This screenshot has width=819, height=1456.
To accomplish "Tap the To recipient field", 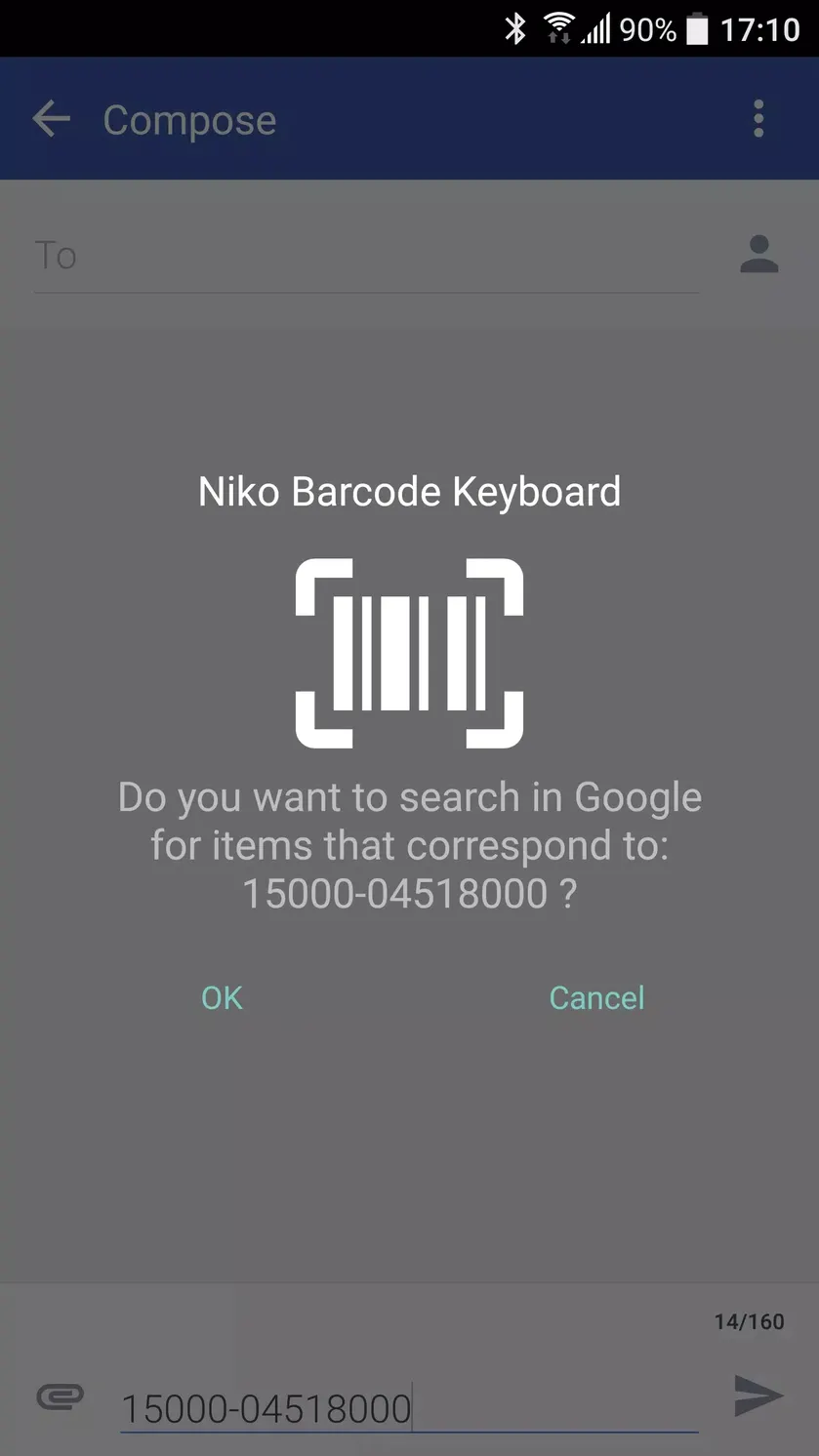I will tap(366, 256).
